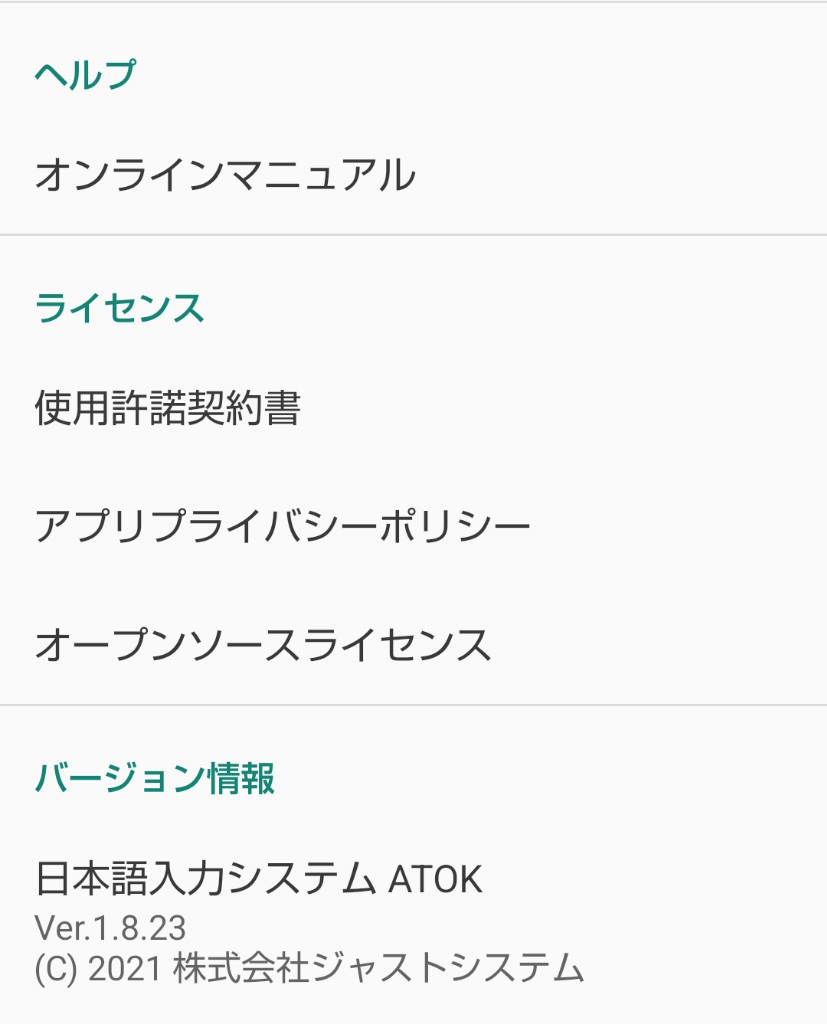View the 使用許諾契約書 license agreement
The image size is (827, 1024).
(x=168, y=408)
